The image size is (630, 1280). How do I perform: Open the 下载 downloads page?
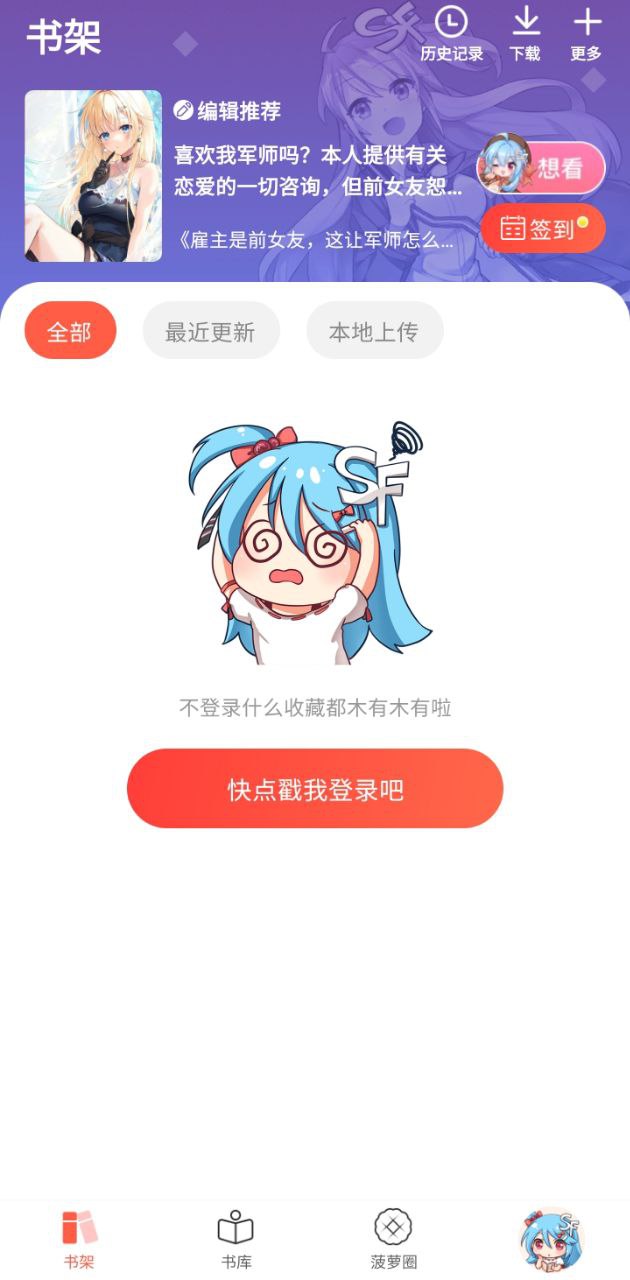pos(525,33)
